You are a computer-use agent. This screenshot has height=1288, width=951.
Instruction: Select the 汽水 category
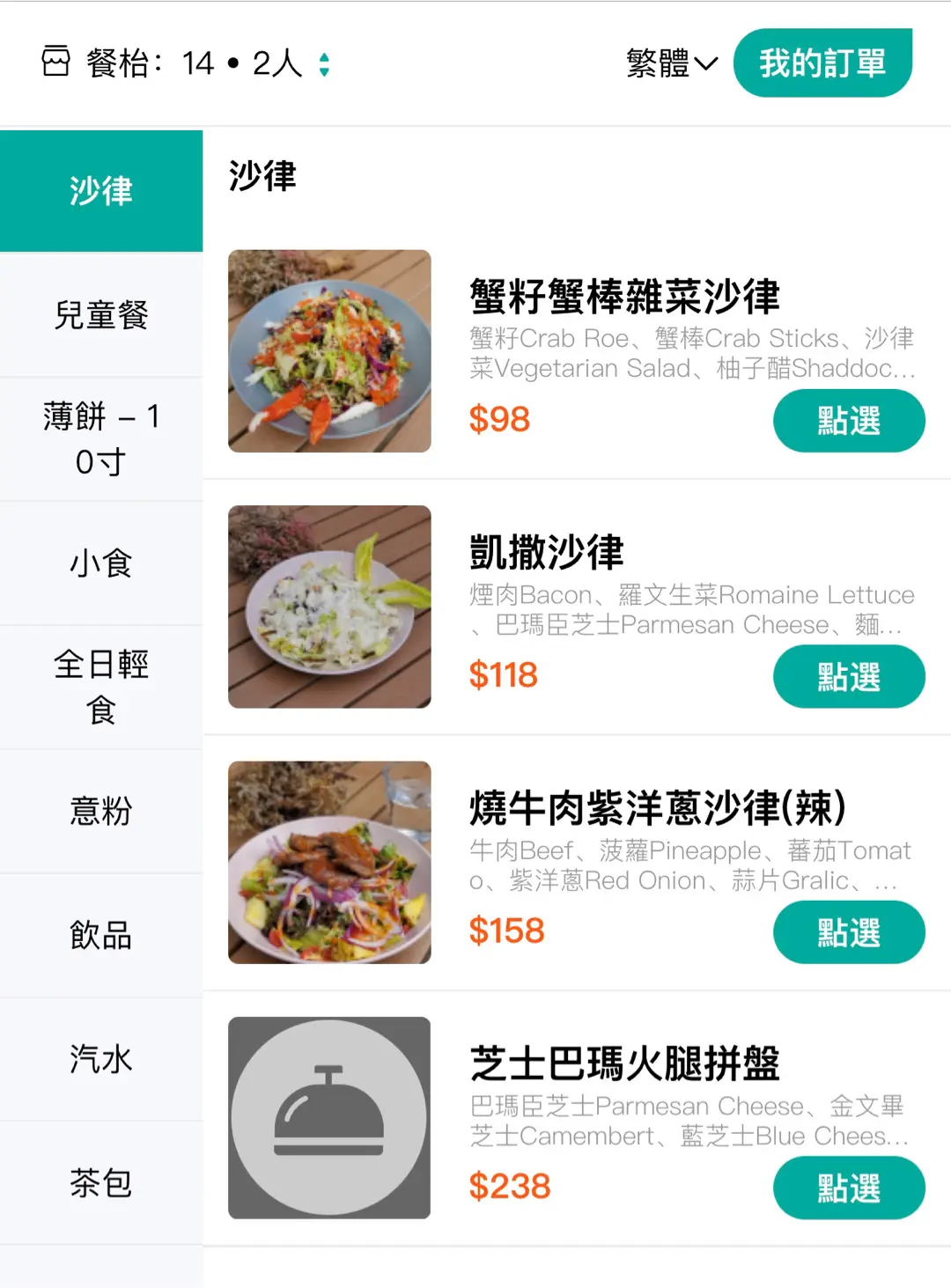[x=101, y=1059]
